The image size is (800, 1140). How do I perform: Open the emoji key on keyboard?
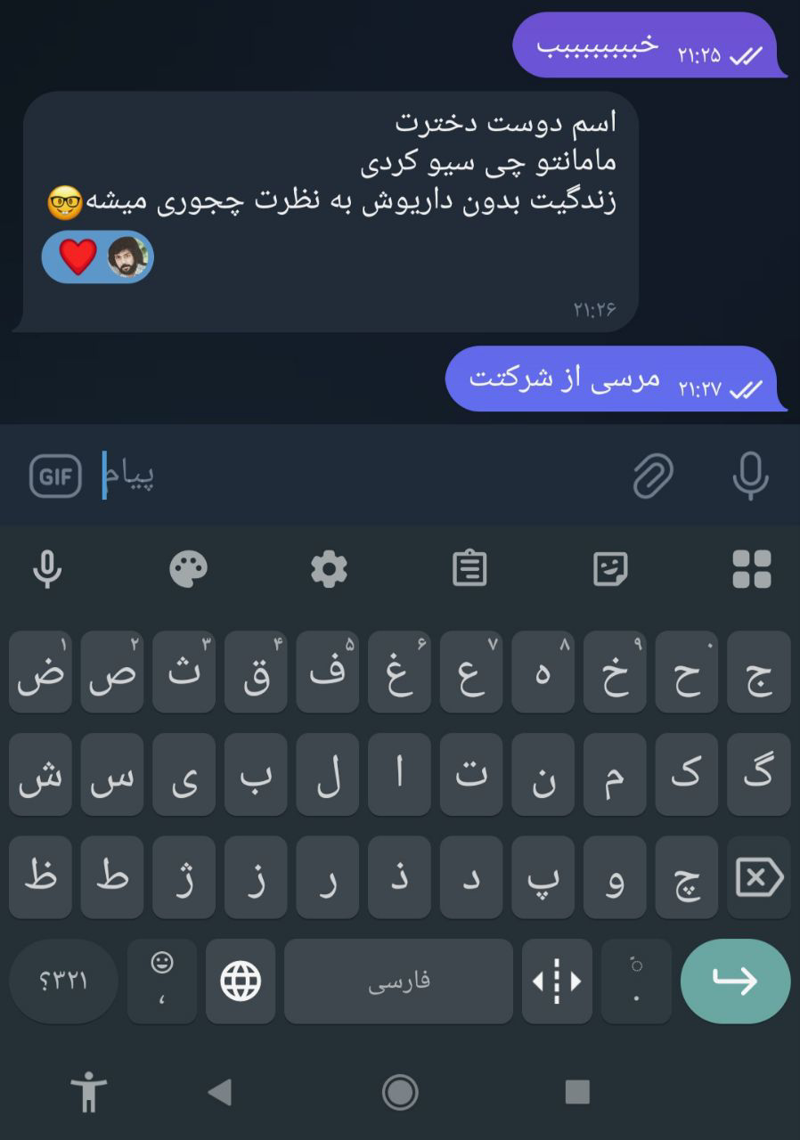click(162, 981)
